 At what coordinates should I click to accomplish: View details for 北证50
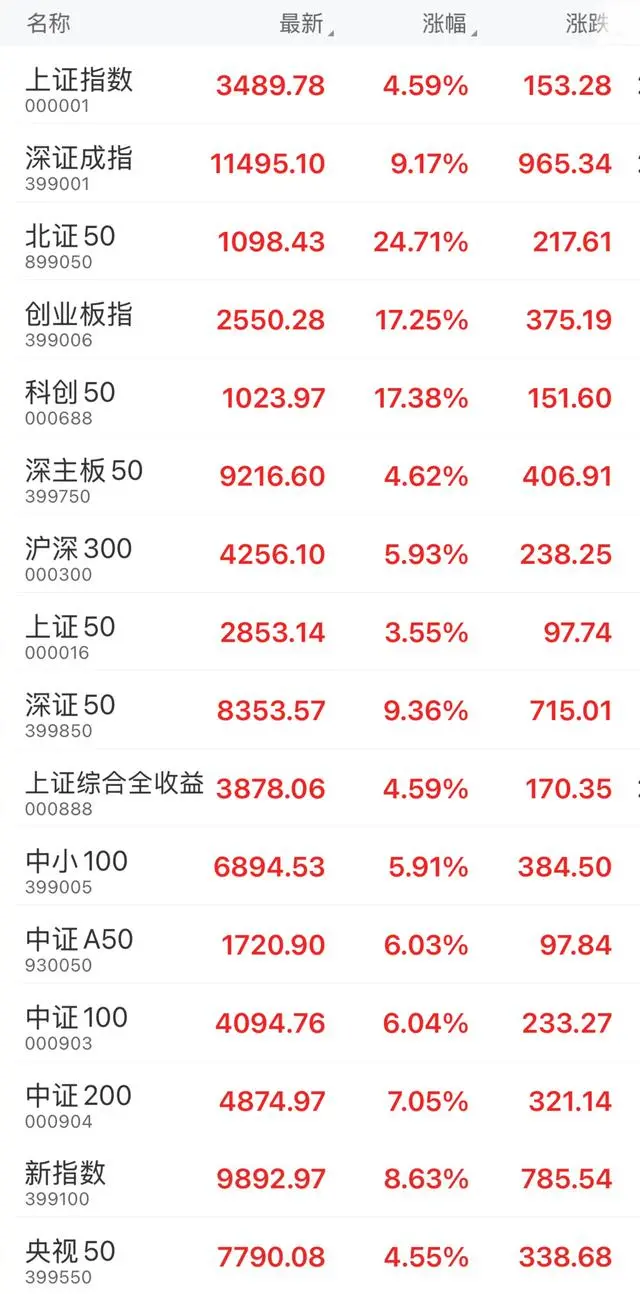(x=320, y=242)
